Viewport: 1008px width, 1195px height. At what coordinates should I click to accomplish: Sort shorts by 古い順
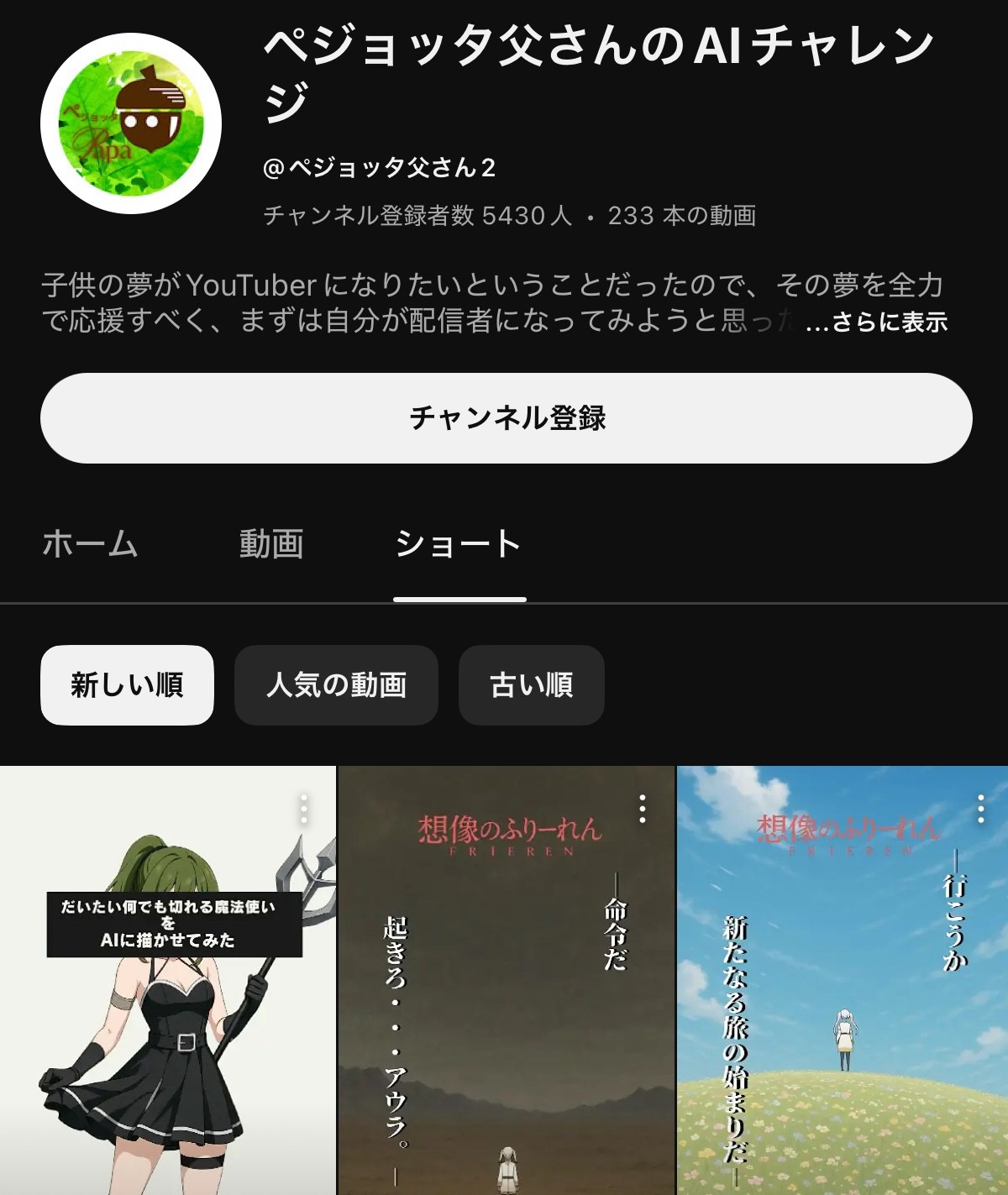pyautogui.click(x=531, y=685)
